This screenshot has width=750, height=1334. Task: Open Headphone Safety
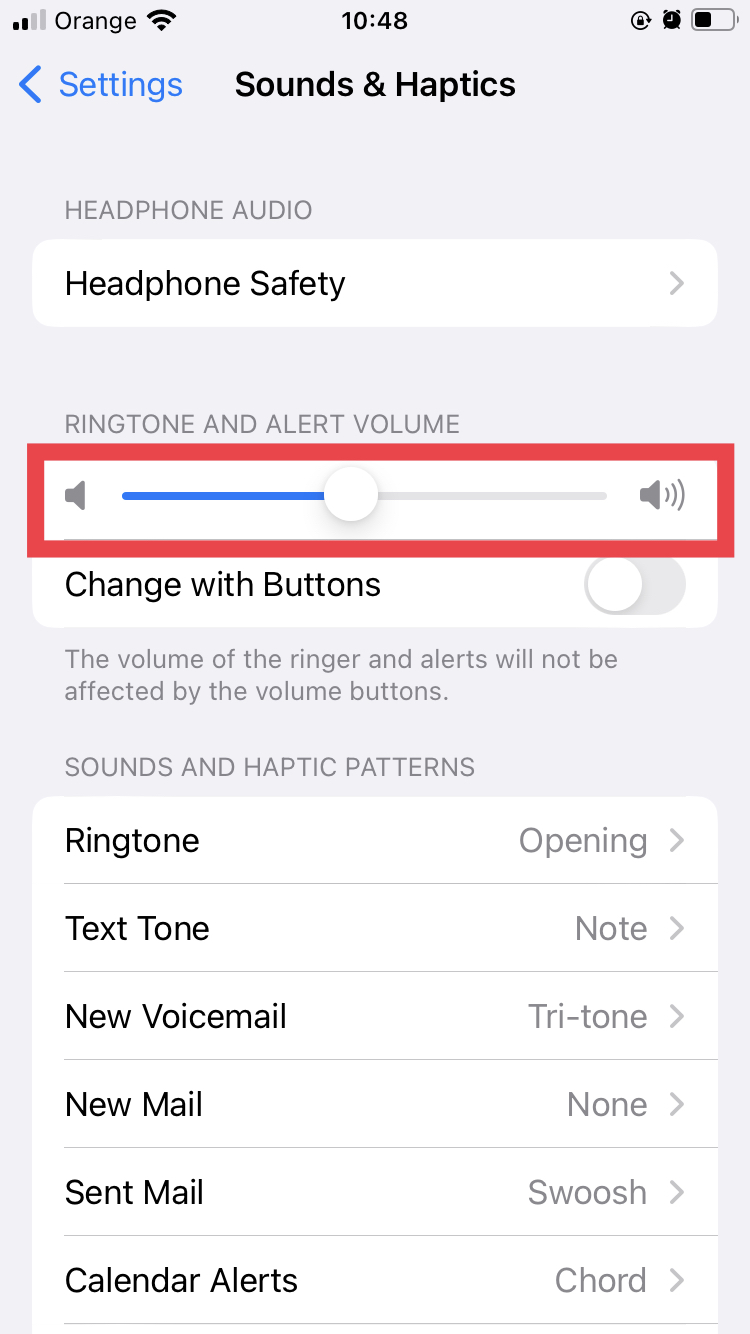pyautogui.click(x=375, y=283)
